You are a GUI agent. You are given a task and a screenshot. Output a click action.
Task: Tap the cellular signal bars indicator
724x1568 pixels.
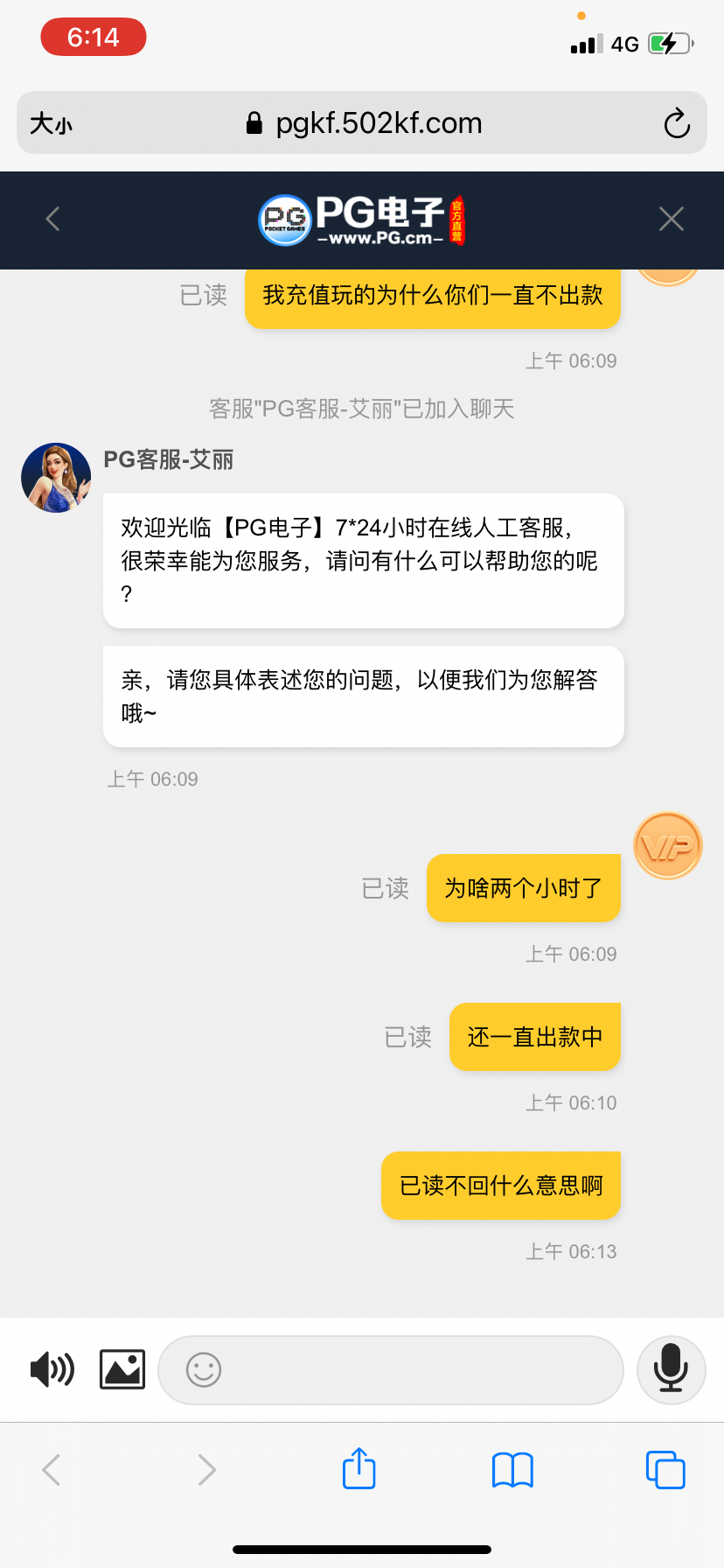(x=584, y=44)
